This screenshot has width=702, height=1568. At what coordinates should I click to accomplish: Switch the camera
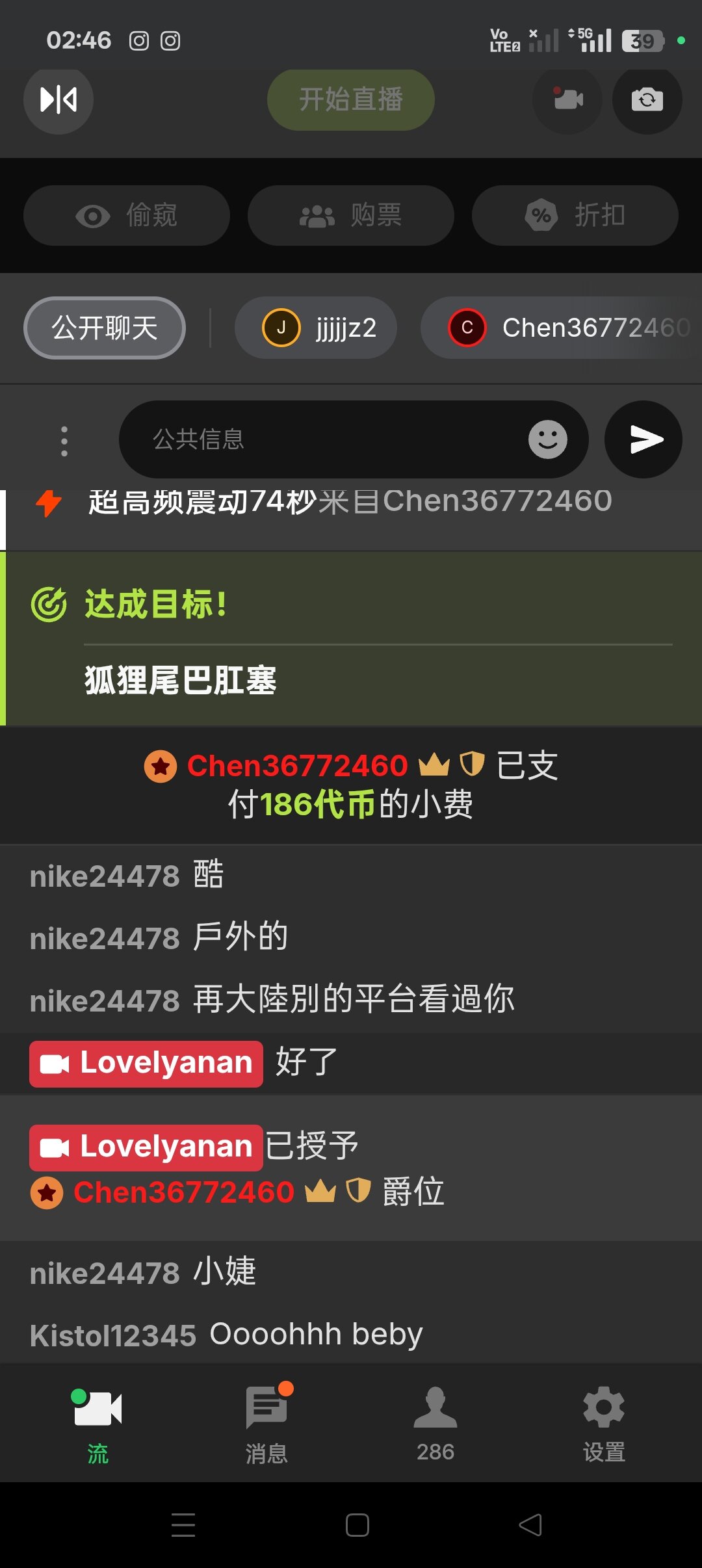coord(647,100)
